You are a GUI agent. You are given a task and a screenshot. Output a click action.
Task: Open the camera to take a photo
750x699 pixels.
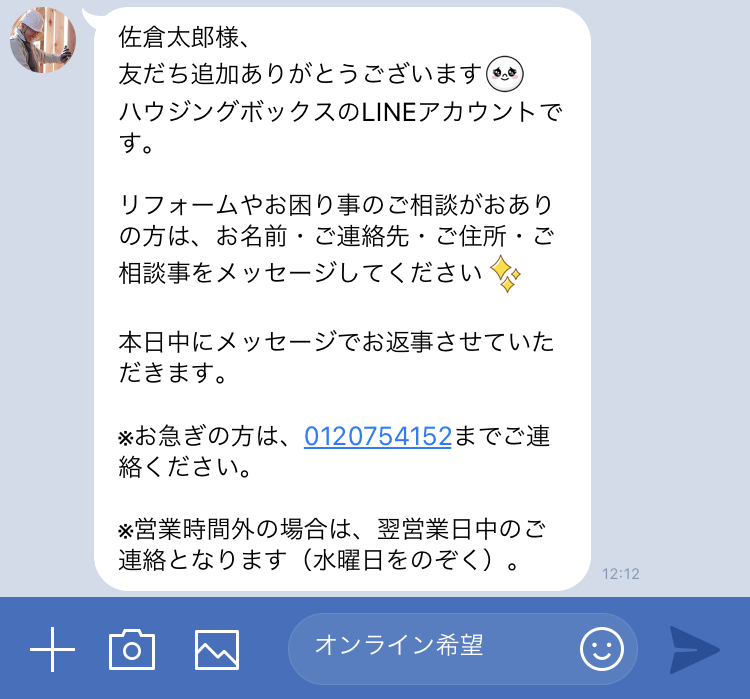coord(132,650)
